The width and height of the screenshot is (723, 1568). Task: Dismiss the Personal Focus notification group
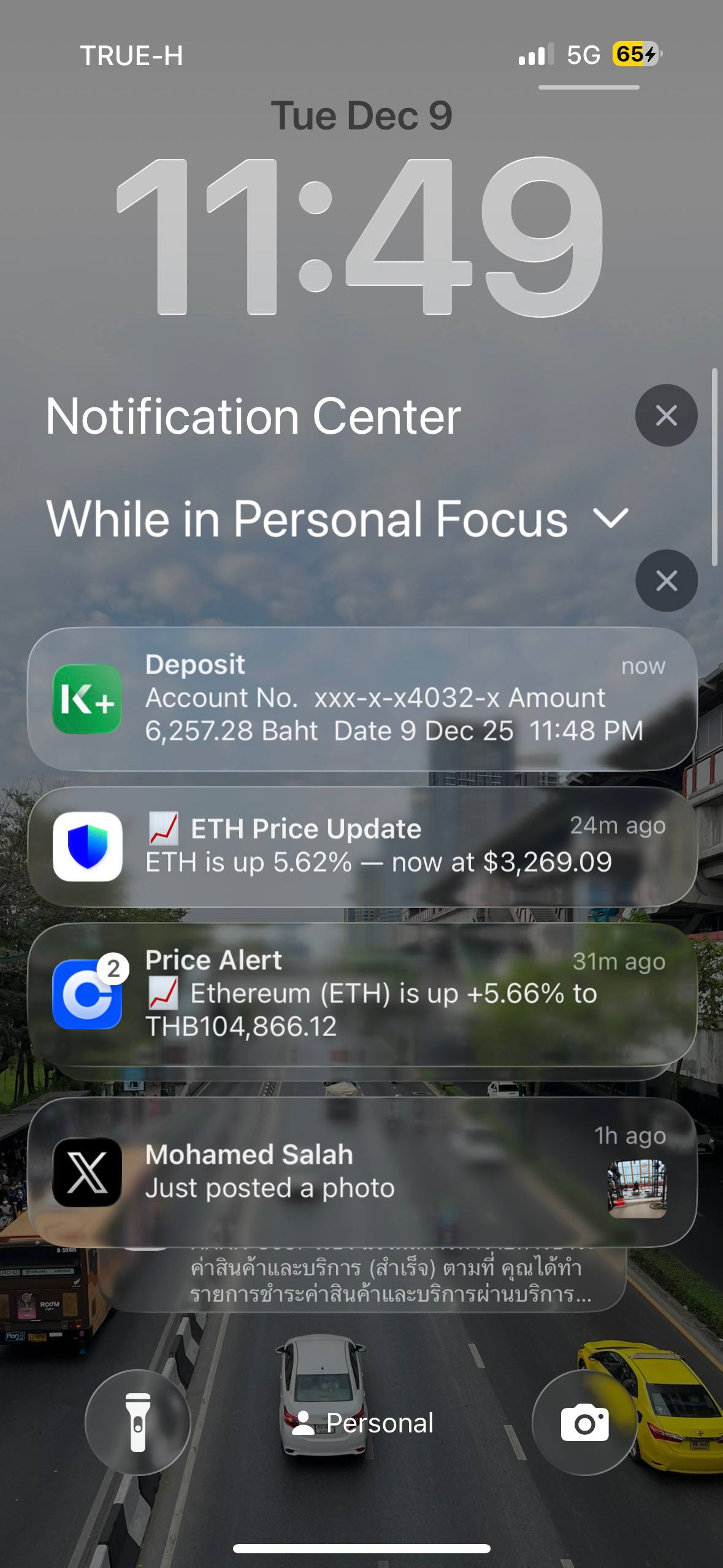click(666, 580)
